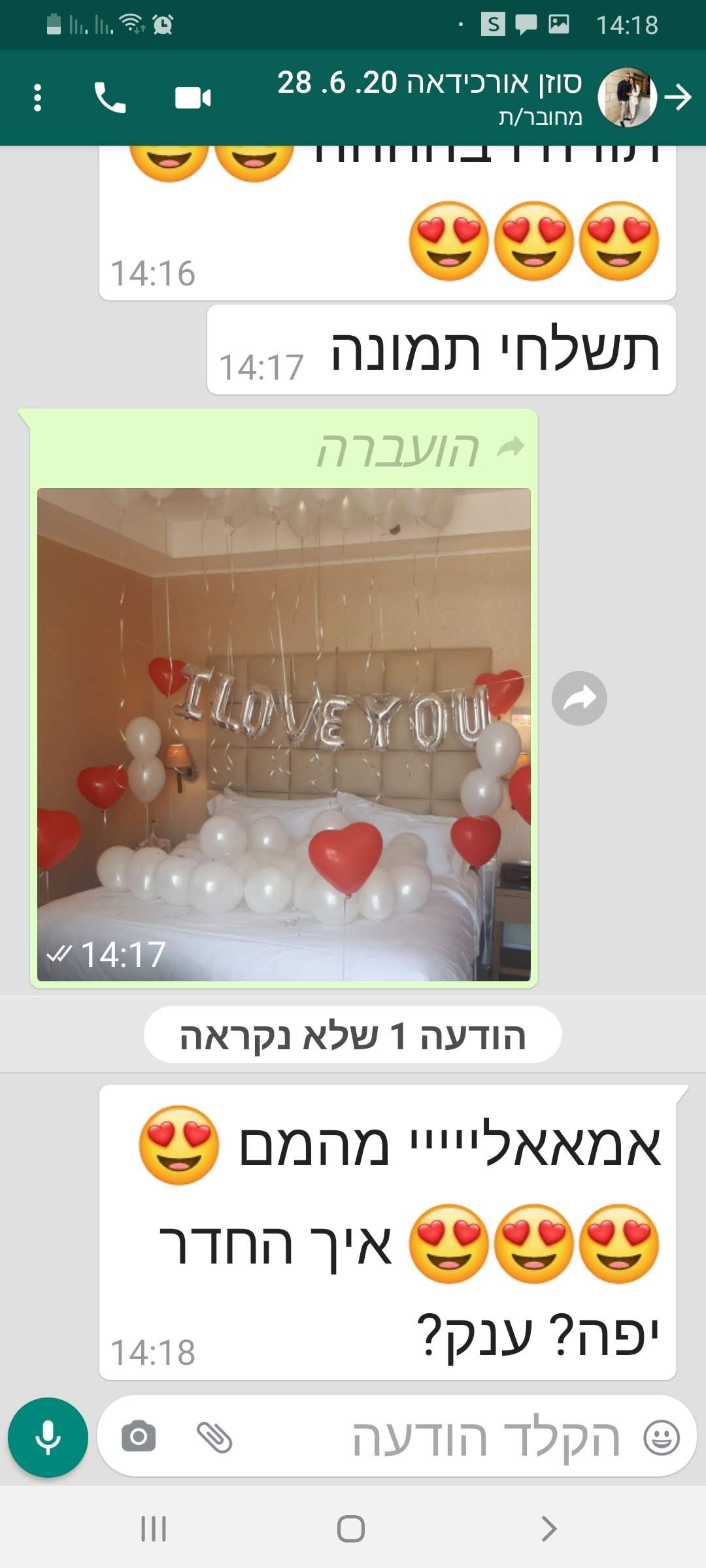This screenshot has width=706, height=1568.
Task: Open the overflow menu with three dots
Action: (37, 98)
